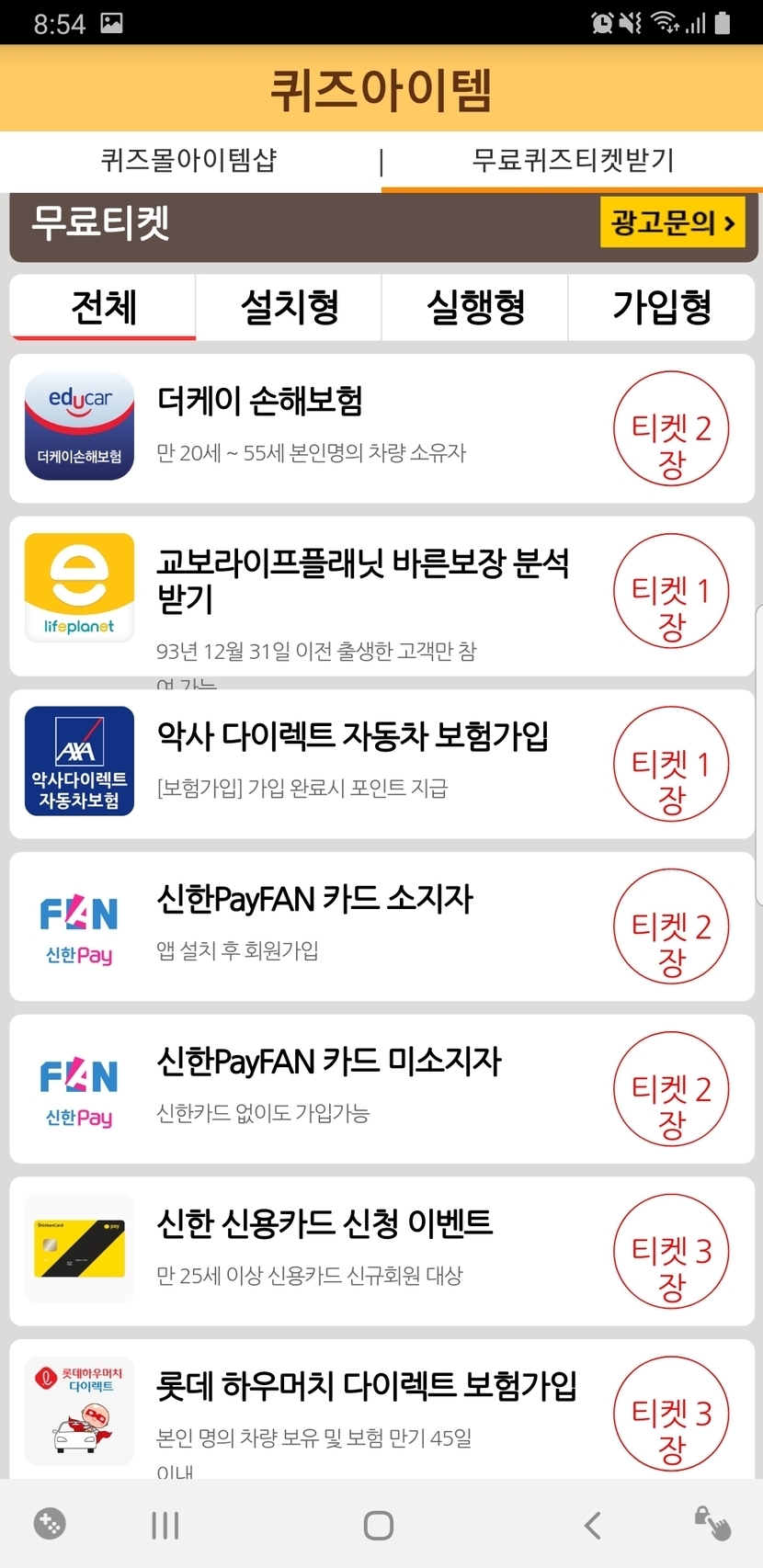Show the 전체 category

(103, 307)
